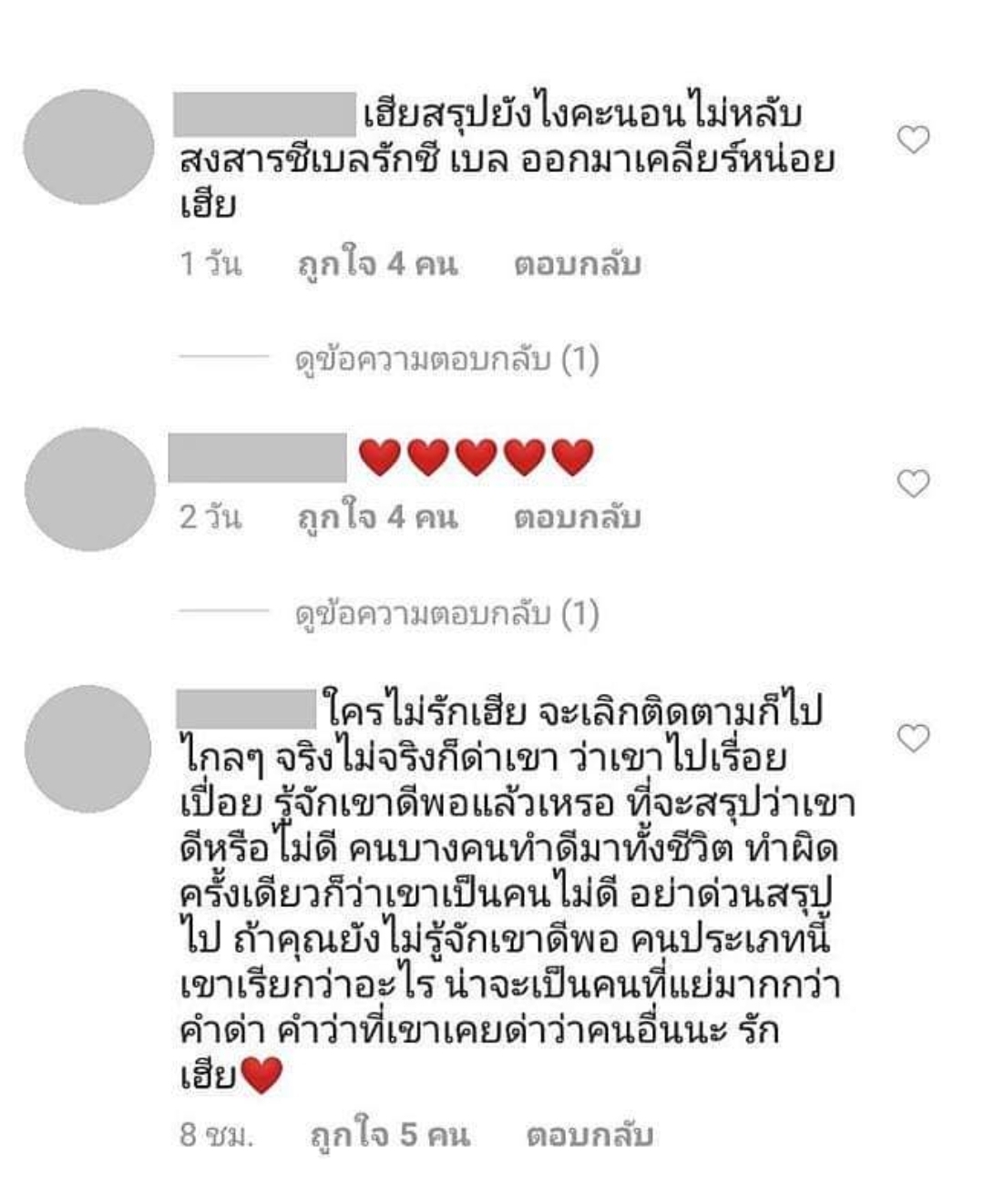984x1204 pixels.
Task: See the 4 likes on the 1 วัน comment
Action: click(377, 264)
